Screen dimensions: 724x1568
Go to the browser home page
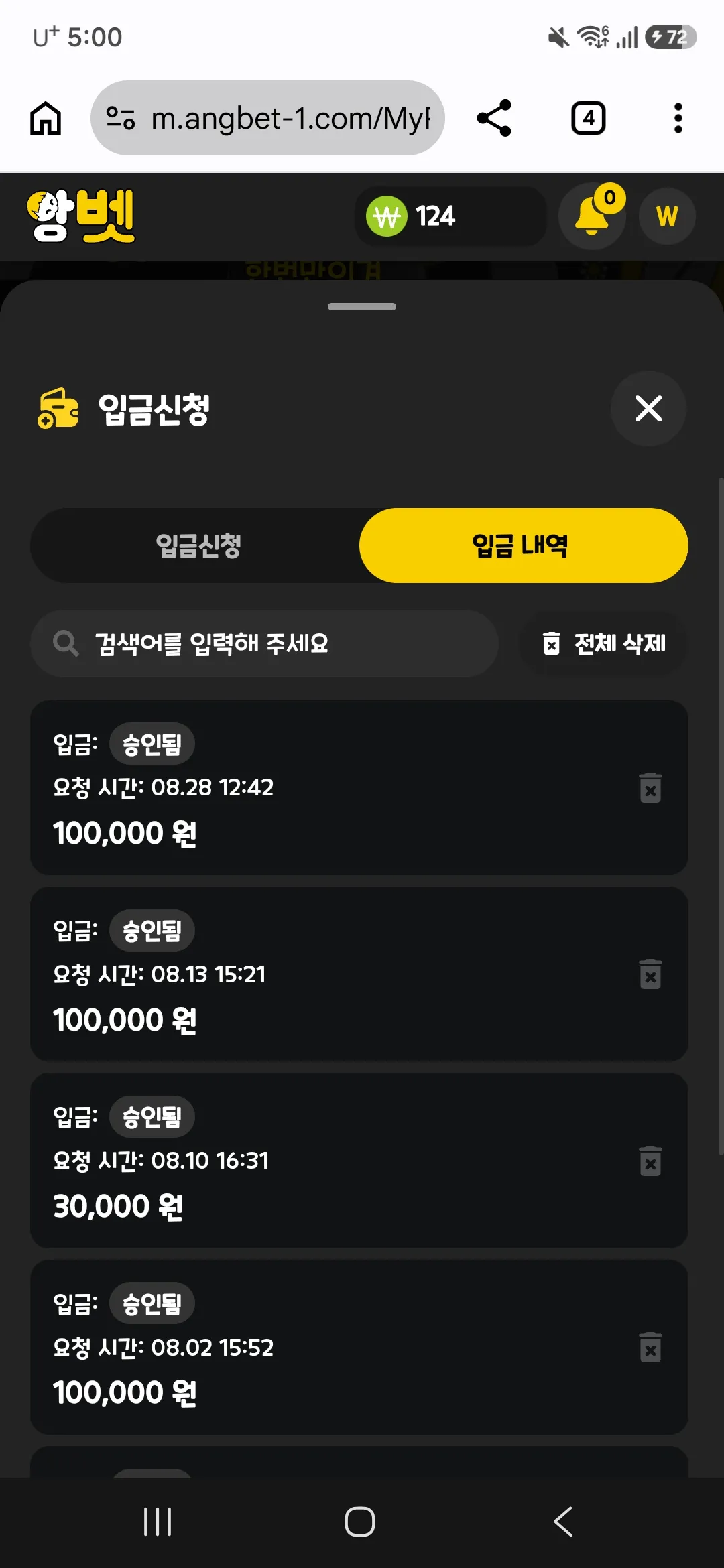pyautogui.click(x=46, y=118)
